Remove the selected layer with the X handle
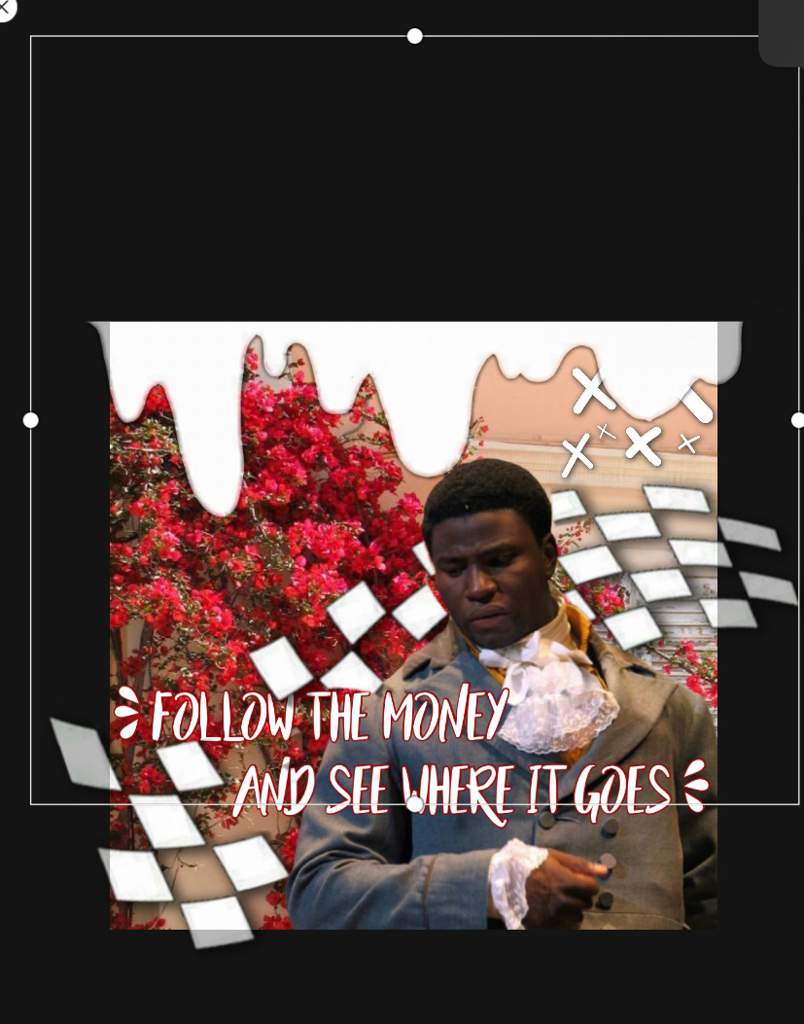Viewport: 804px width, 1024px height. [5, 7]
